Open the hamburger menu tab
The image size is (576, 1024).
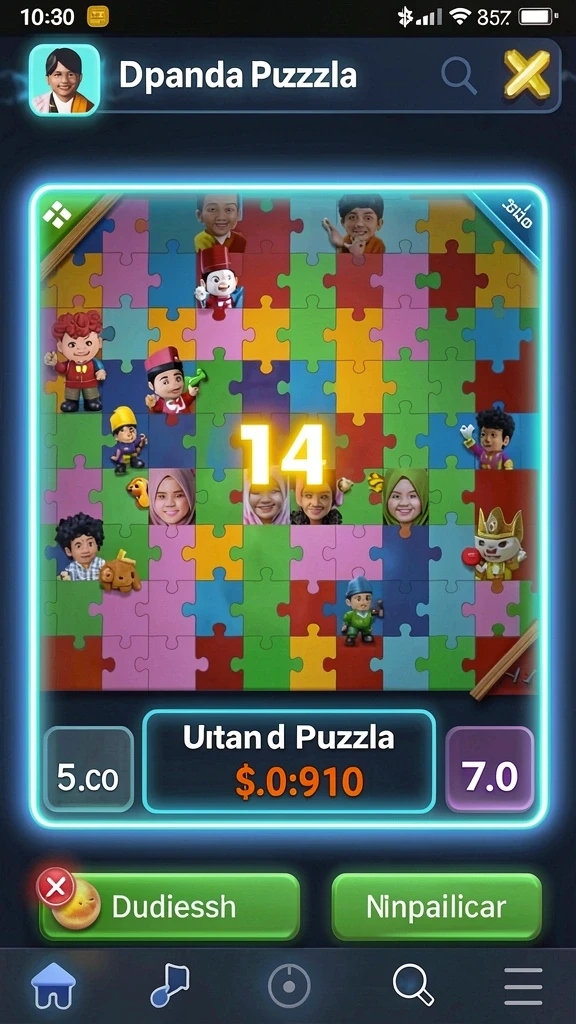tap(524, 986)
